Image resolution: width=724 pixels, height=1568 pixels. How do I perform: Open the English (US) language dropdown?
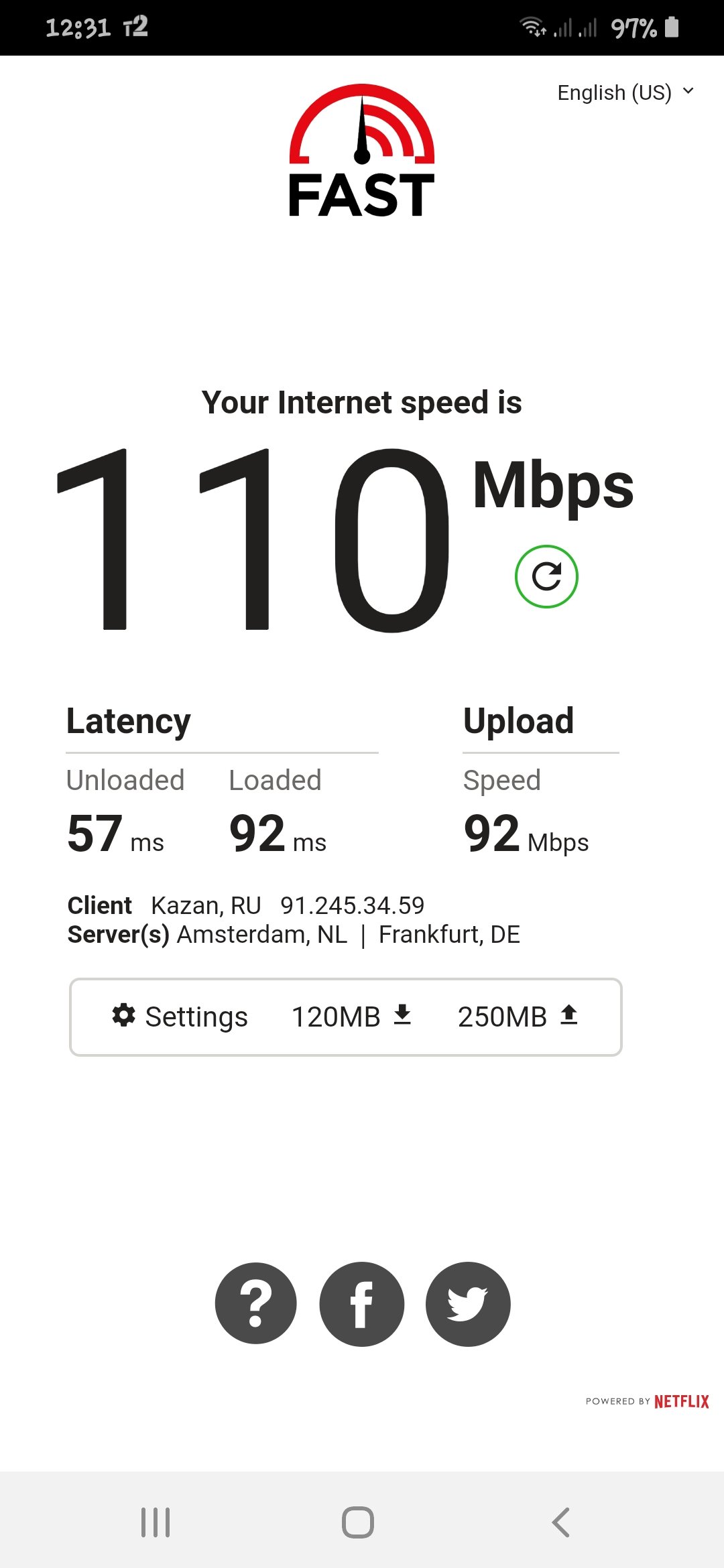[625, 92]
